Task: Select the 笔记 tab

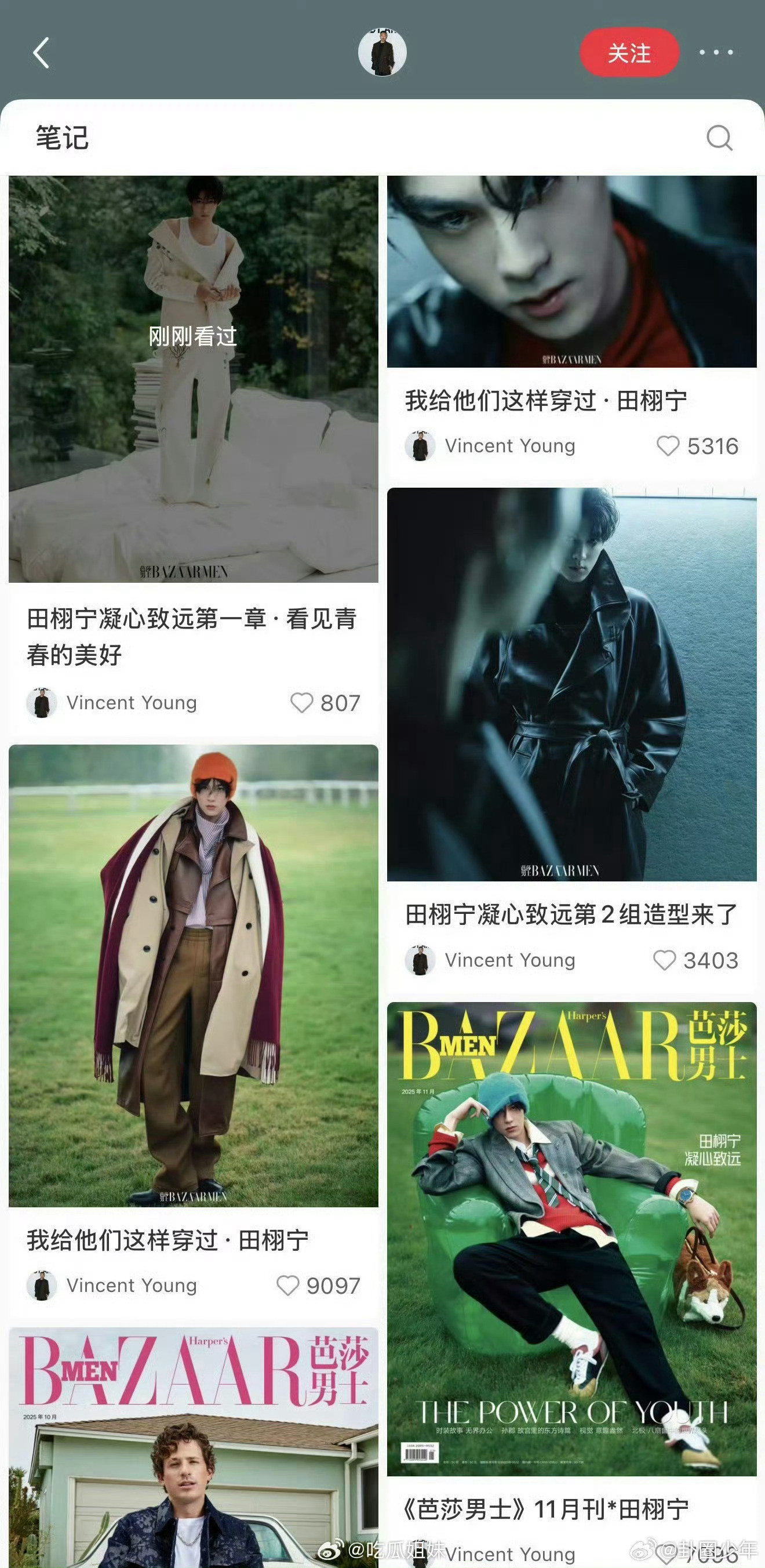Action: click(x=63, y=139)
